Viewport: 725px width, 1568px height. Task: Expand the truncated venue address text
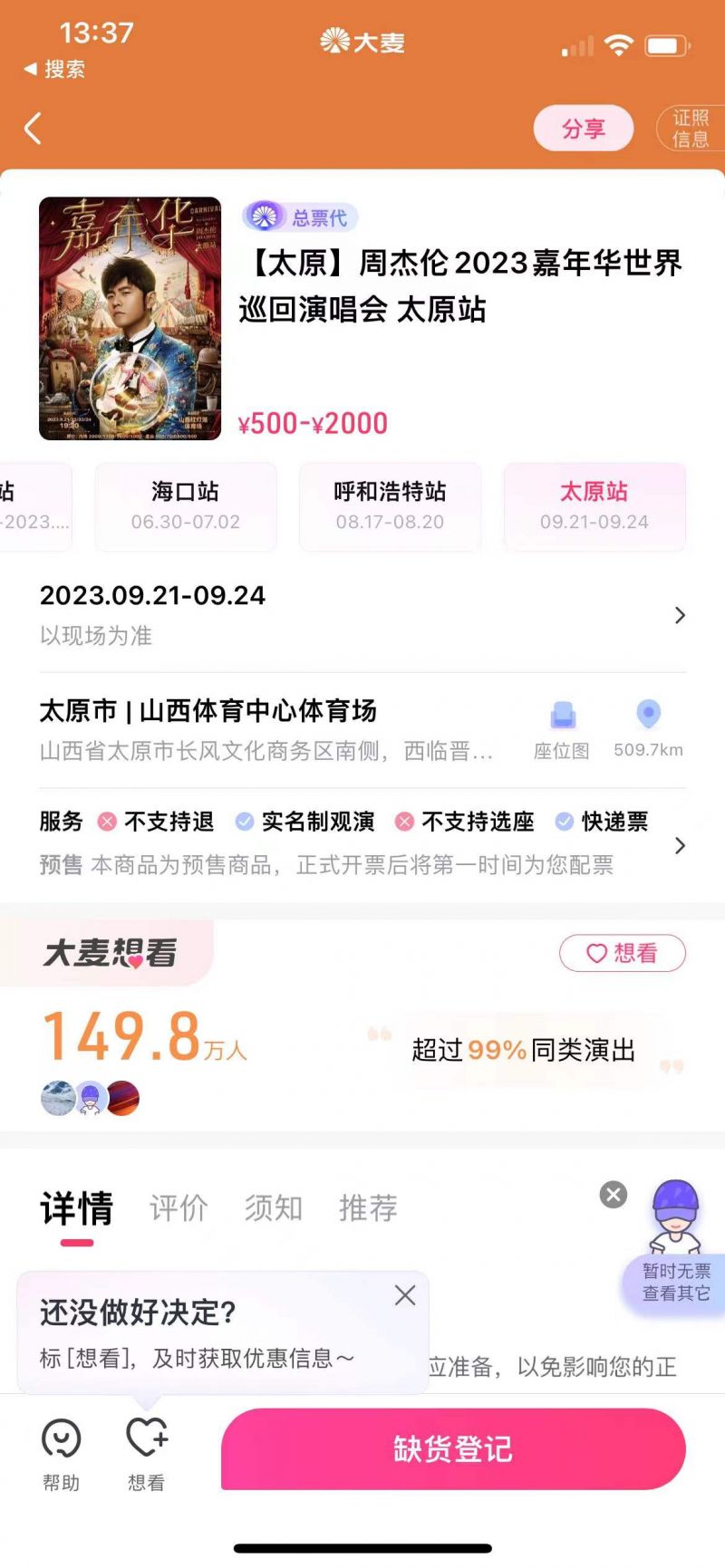click(267, 750)
